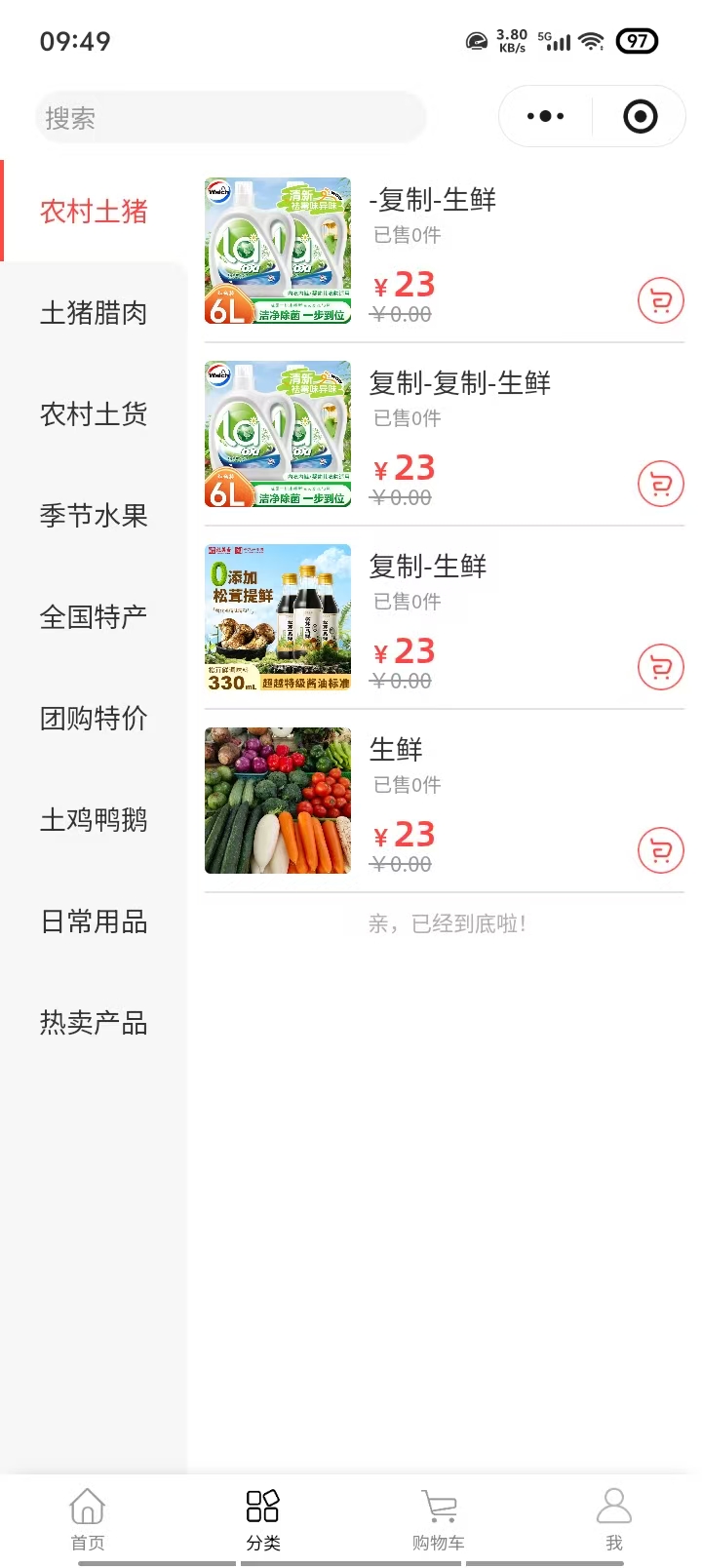Switch to the 我 profile tab

pos(614,1518)
